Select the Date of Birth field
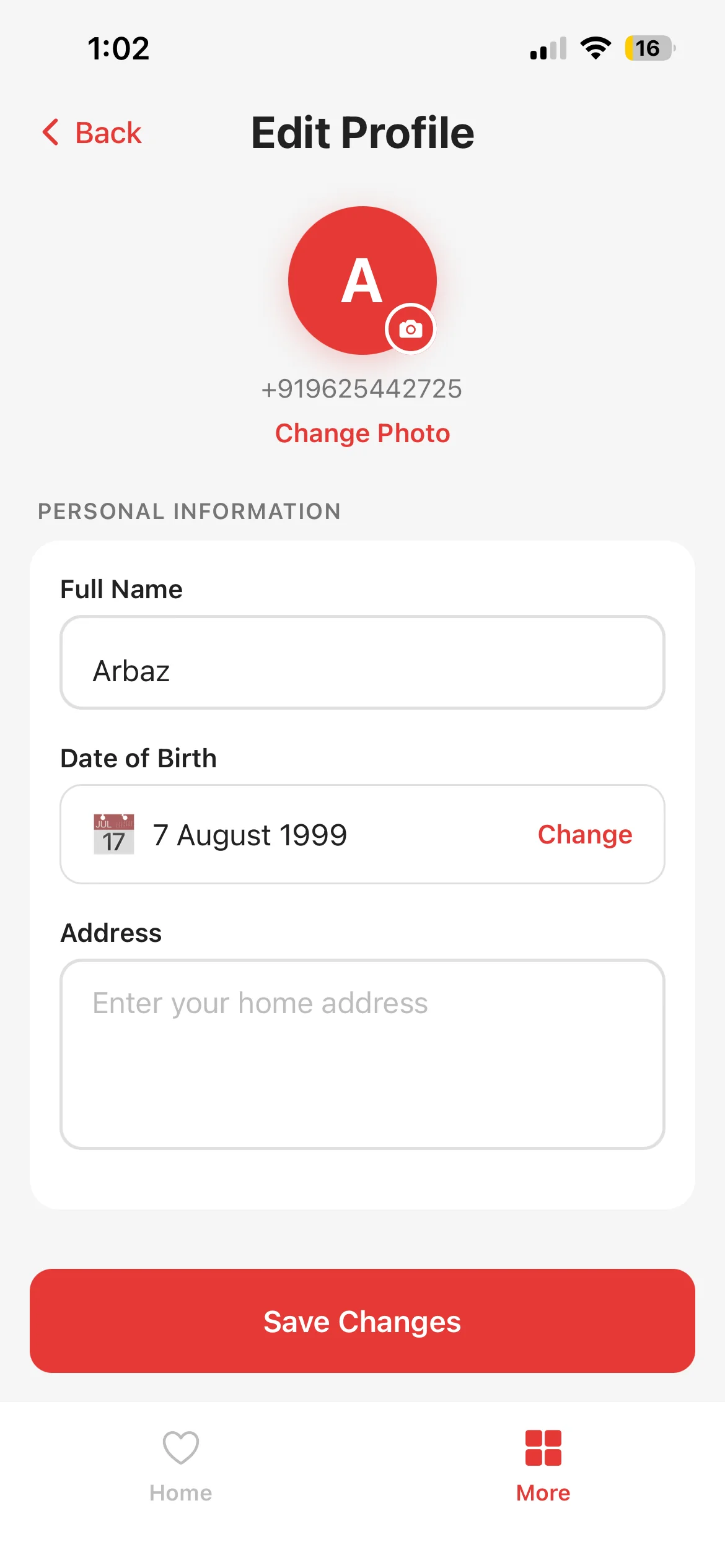The height and width of the screenshot is (1568, 725). [362, 834]
